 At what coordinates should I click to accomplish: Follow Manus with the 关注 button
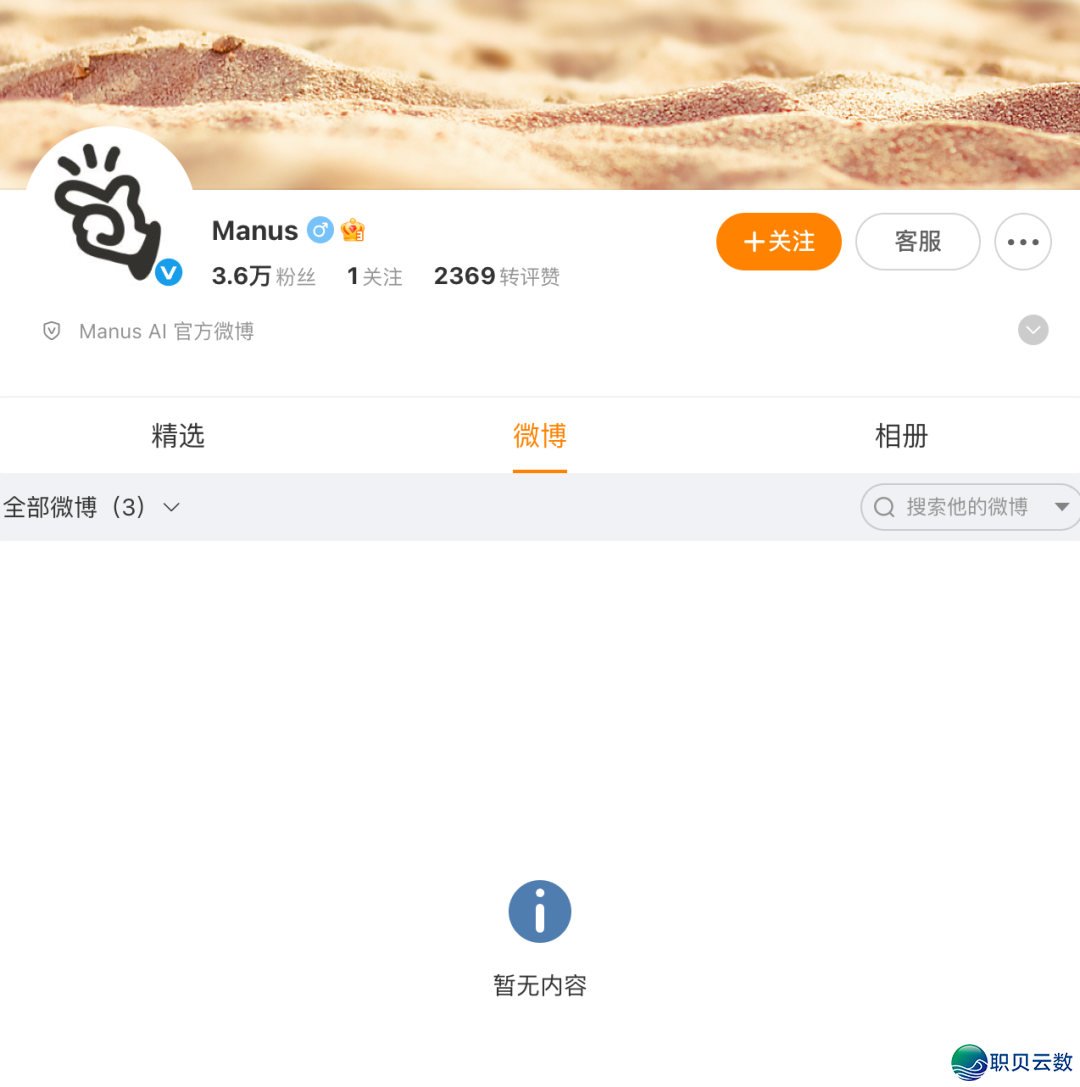click(x=779, y=242)
